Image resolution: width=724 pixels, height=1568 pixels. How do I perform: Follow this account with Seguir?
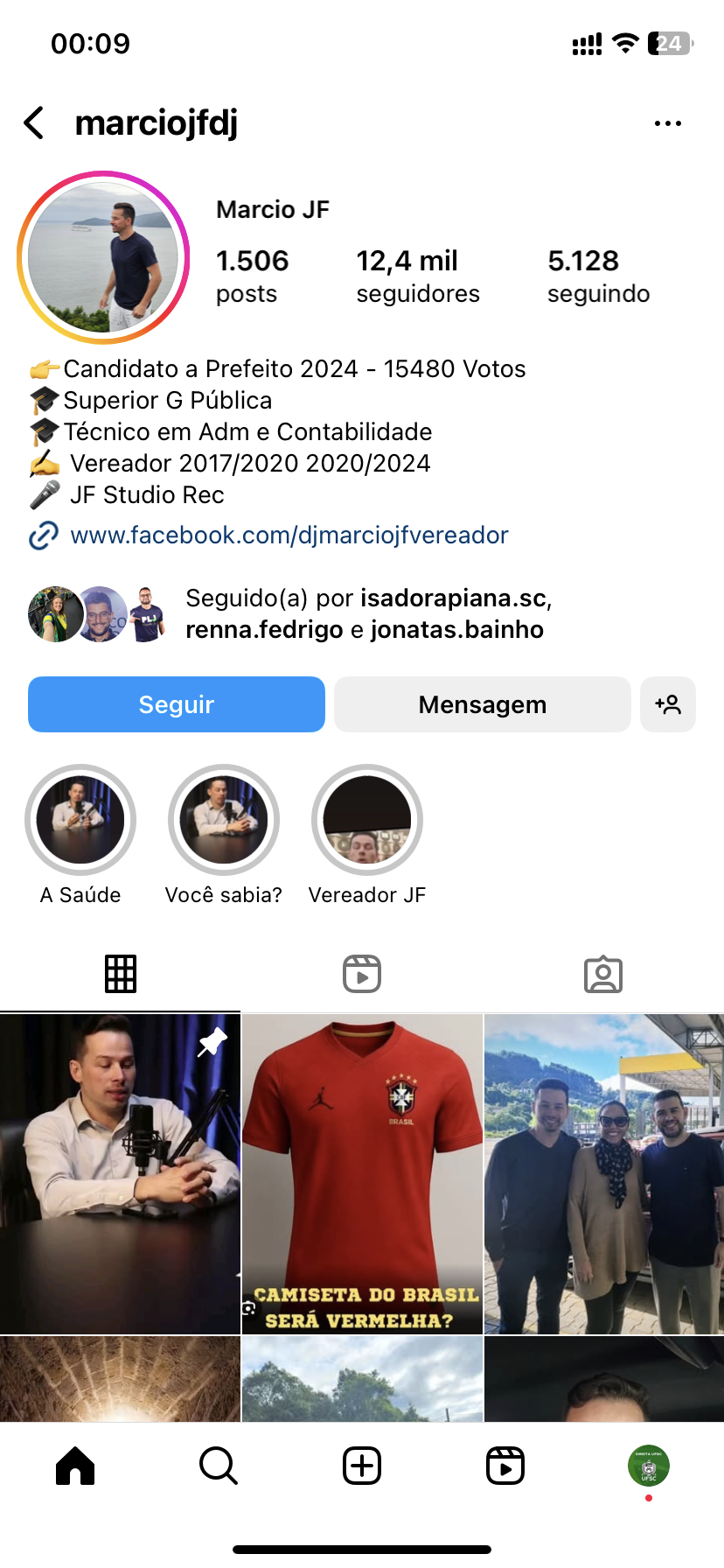pos(176,704)
